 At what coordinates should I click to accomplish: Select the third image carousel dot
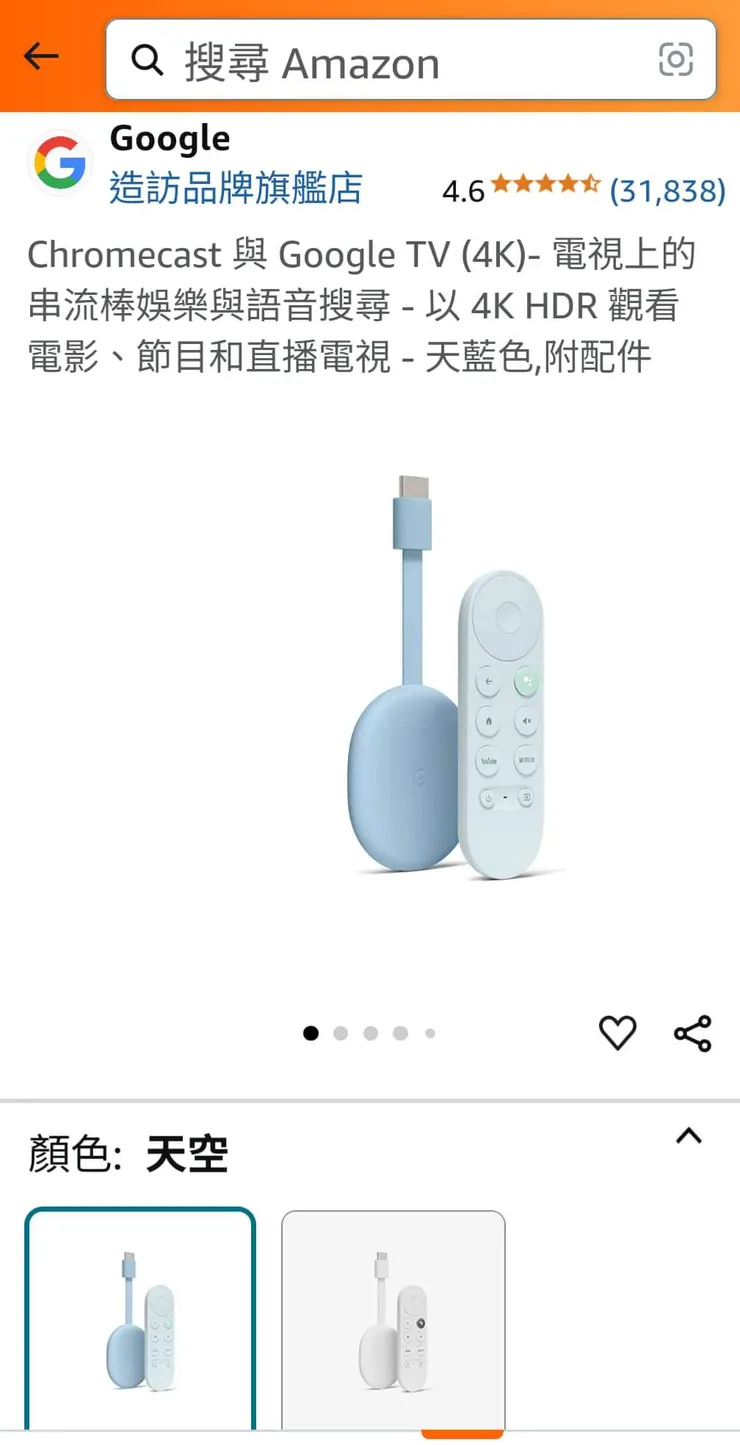click(x=371, y=1033)
